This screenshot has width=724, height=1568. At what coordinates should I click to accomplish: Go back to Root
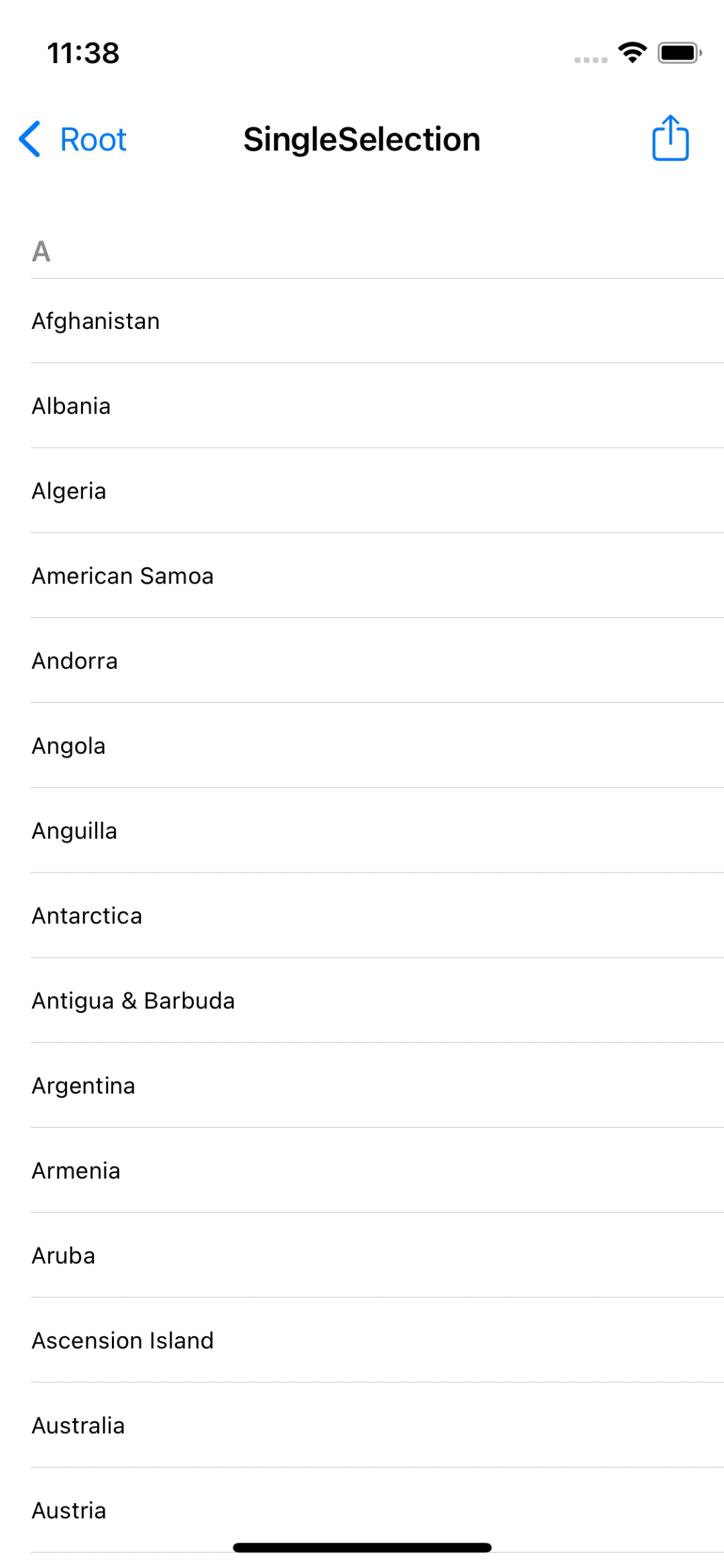(x=72, y=139)
